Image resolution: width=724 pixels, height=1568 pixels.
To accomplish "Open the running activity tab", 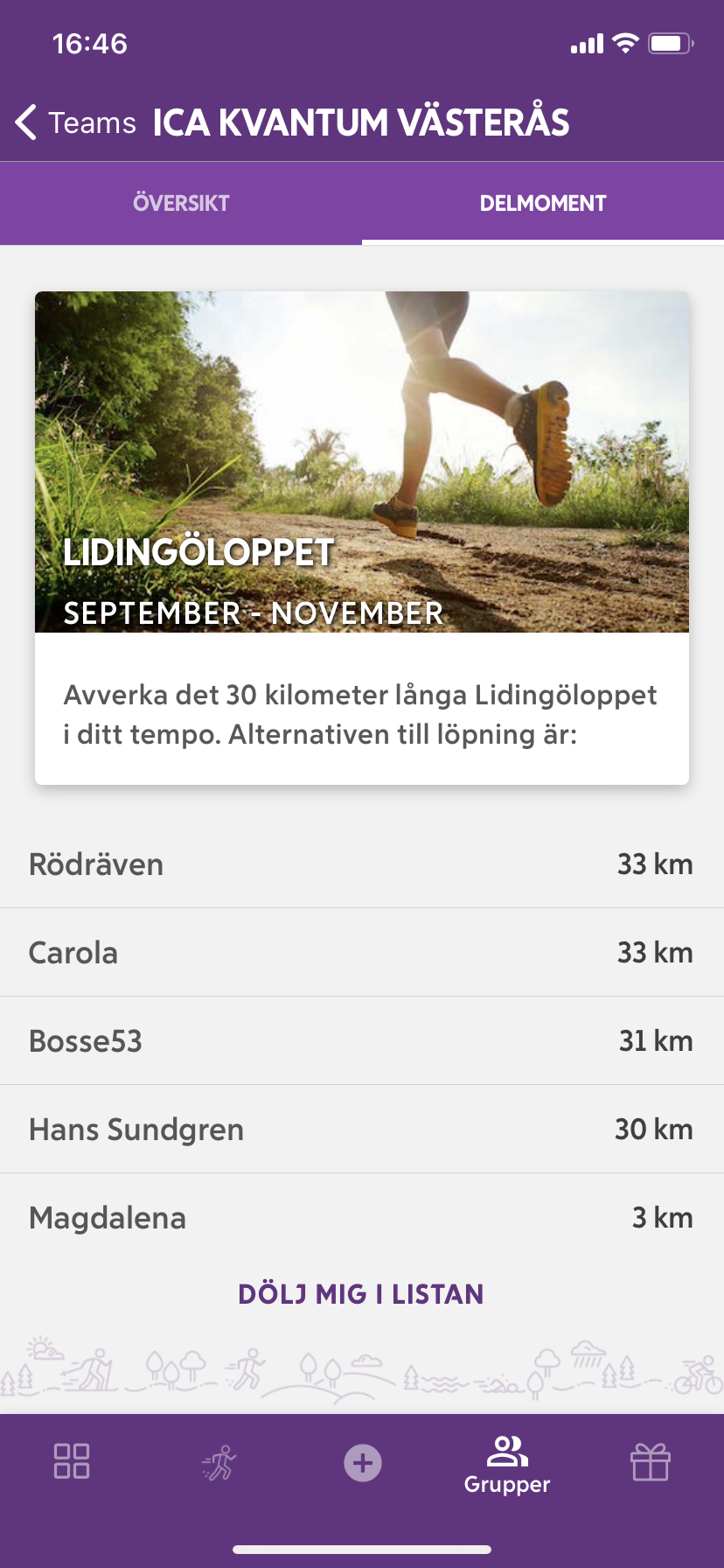I will tap(219, 1462).
